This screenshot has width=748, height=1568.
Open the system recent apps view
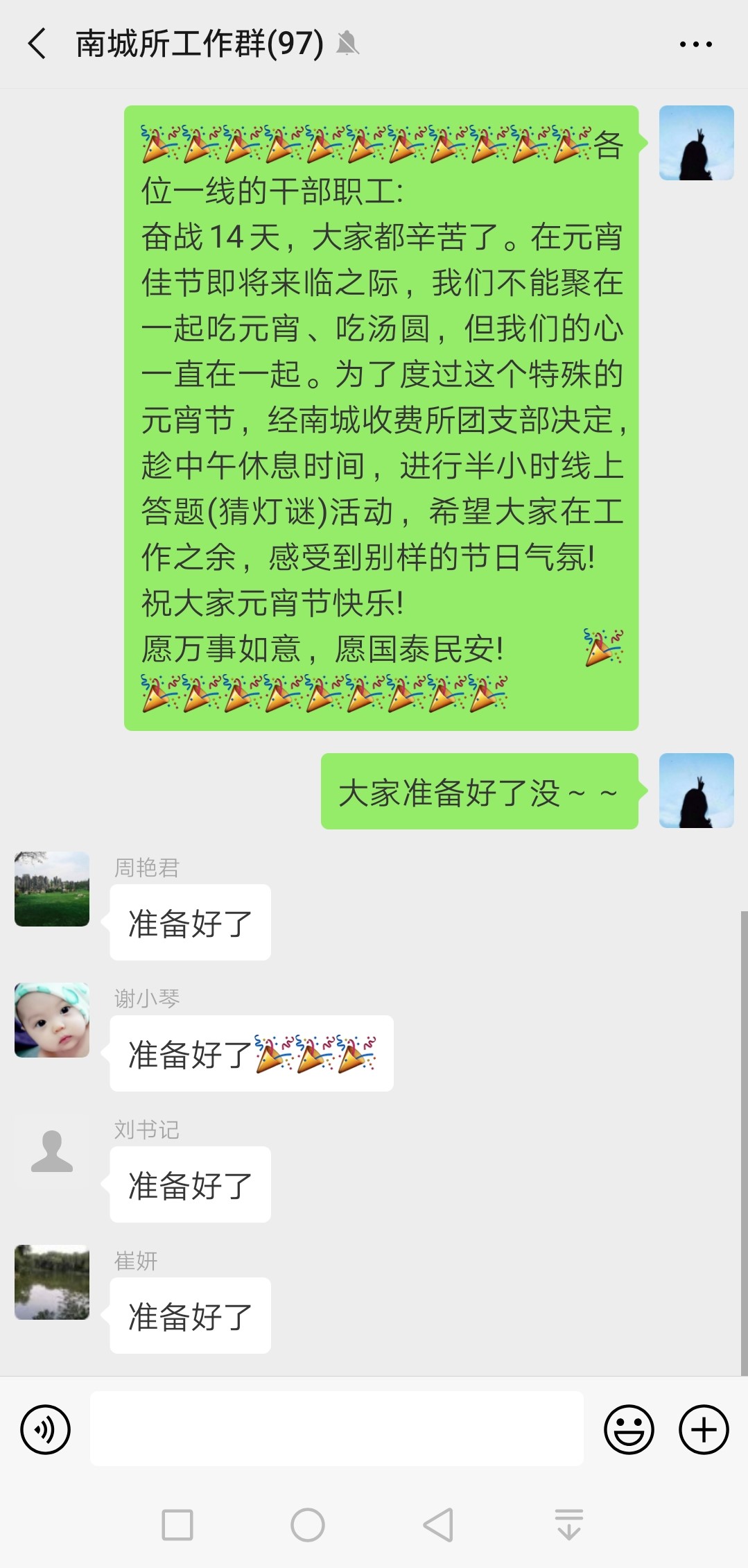(x=177, y=1525)
